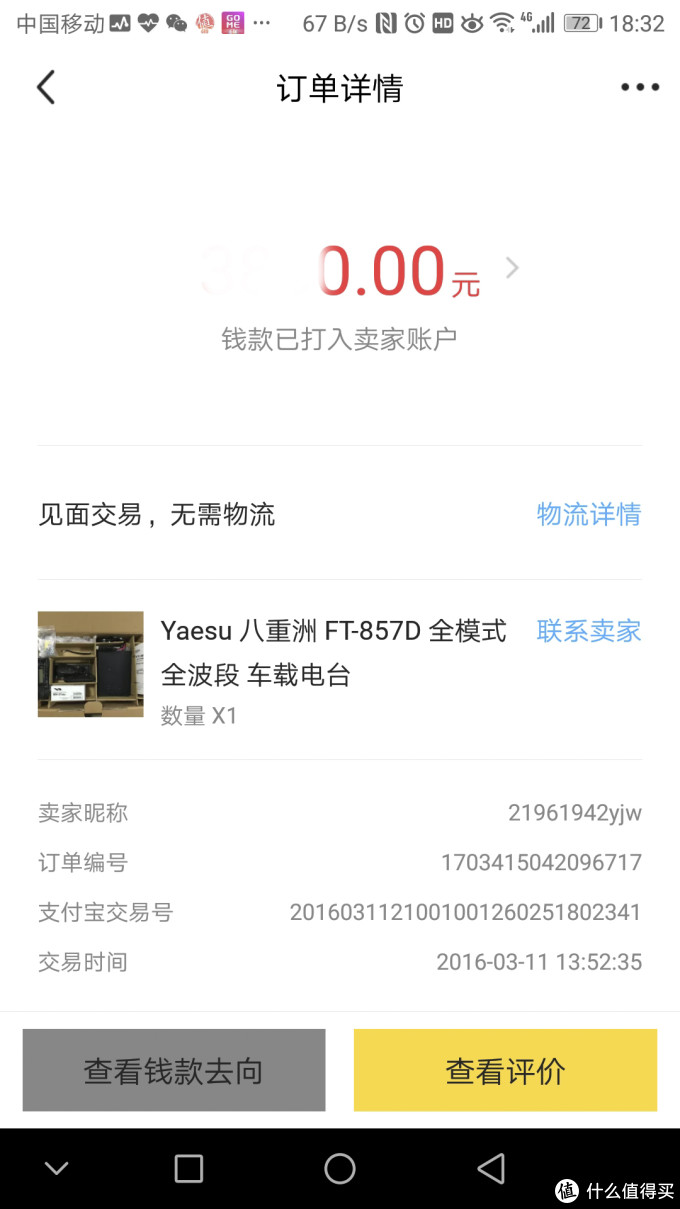Expand the payment amount chevron

[x=512, y=268]
